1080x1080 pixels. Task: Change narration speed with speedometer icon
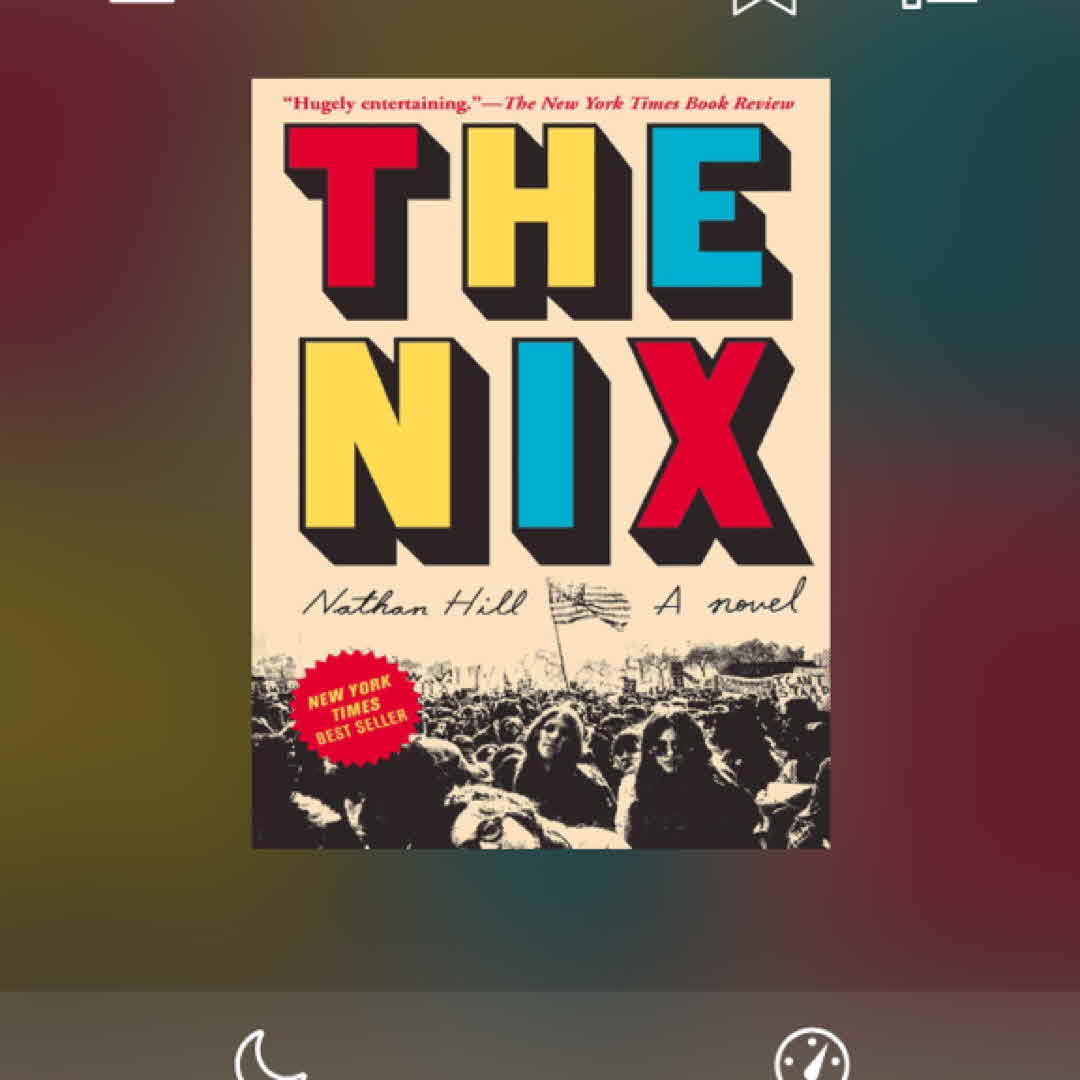(811, 1057)
